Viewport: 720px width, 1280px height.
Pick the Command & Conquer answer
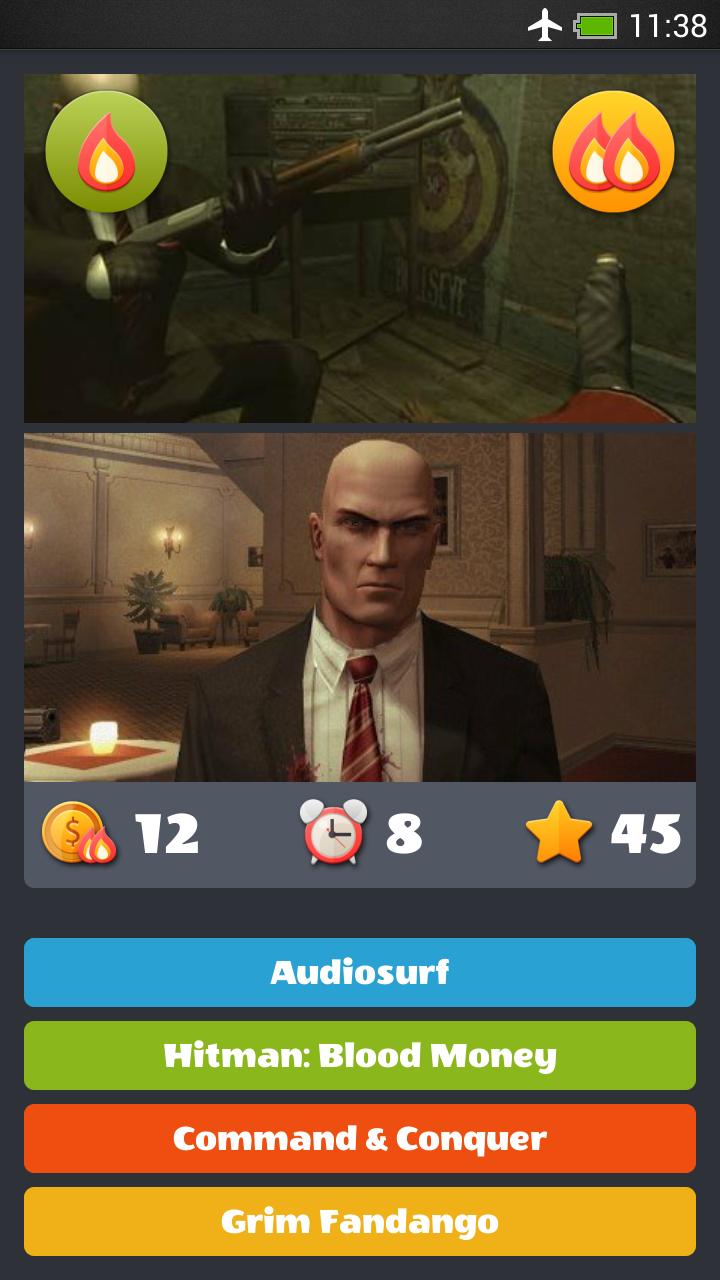pos(360,1136)
